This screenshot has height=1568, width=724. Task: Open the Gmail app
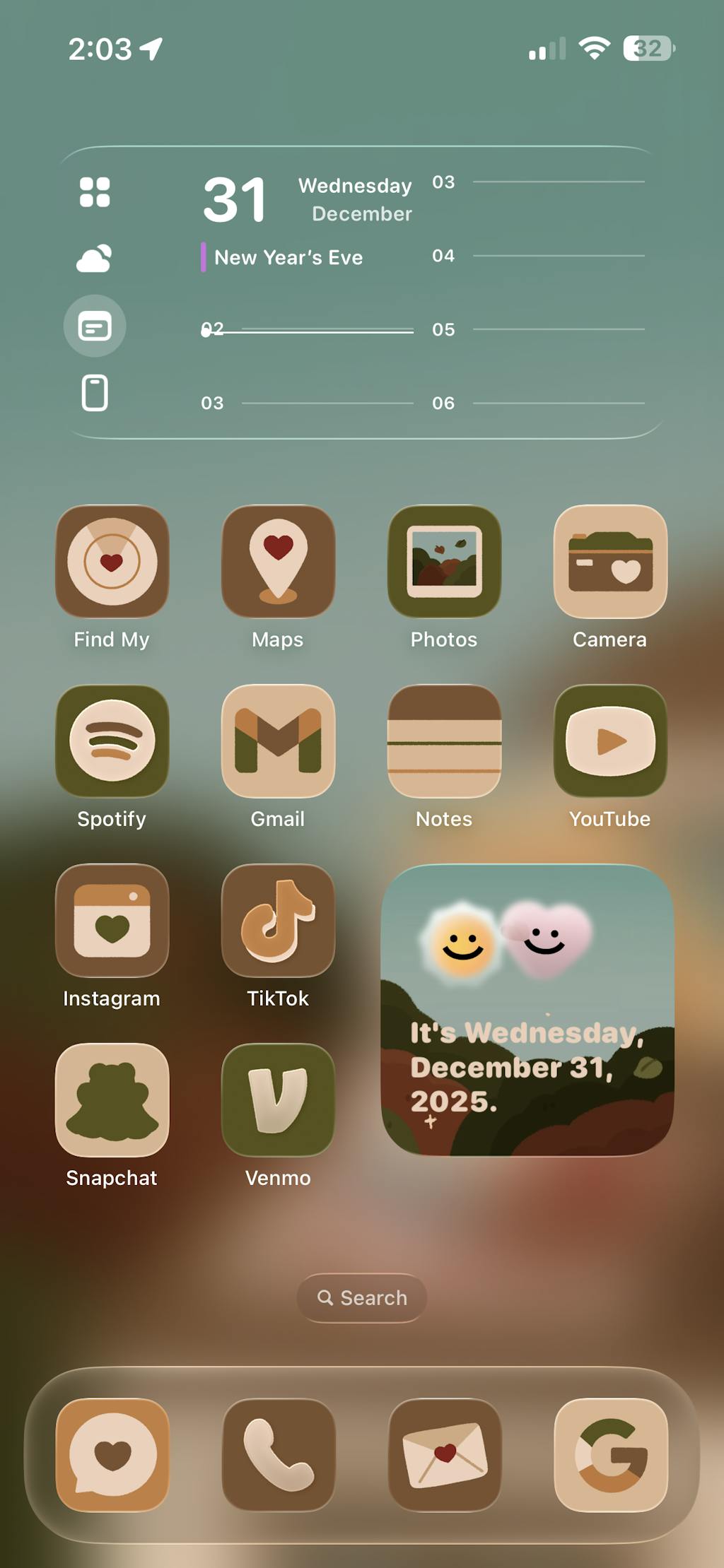coord(278,741)
